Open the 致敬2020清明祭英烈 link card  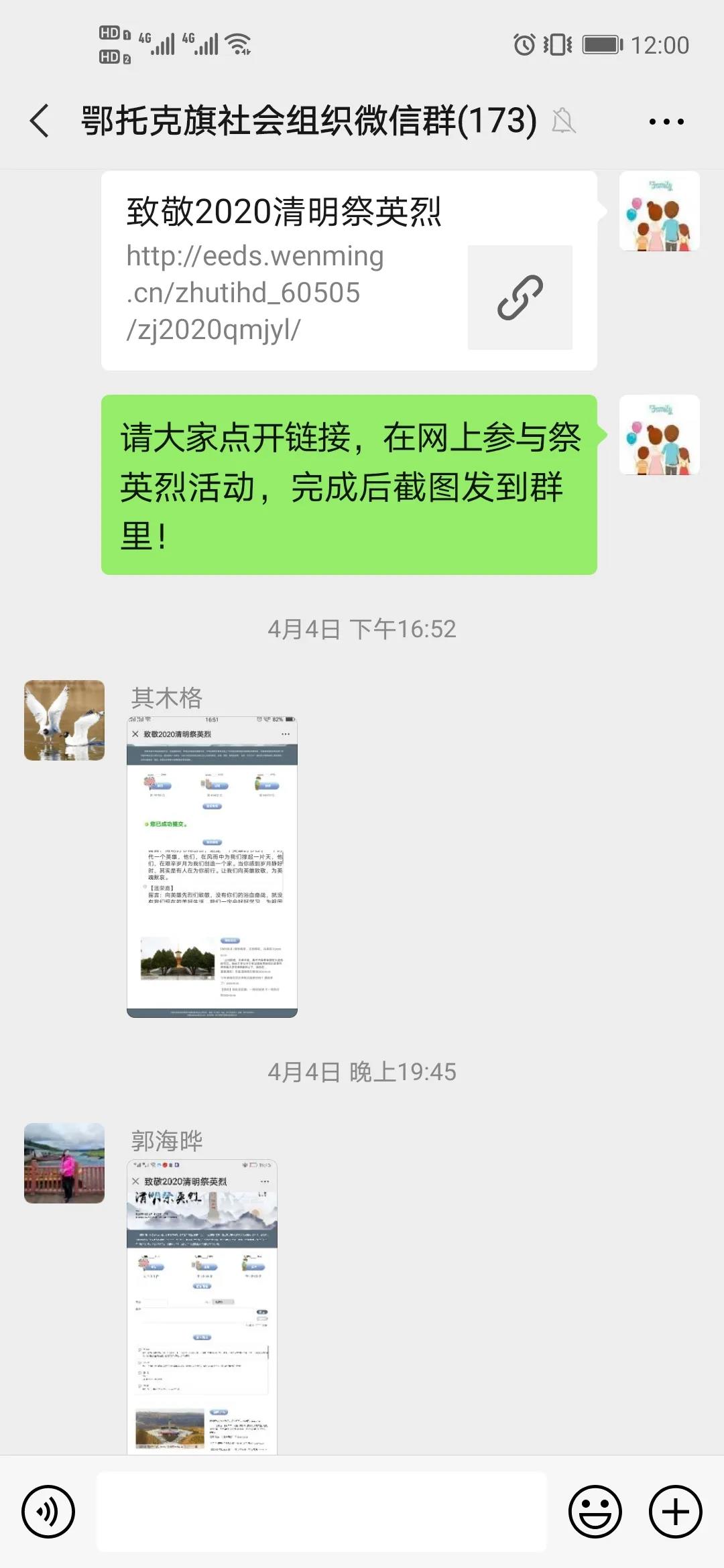coord(349,271)
